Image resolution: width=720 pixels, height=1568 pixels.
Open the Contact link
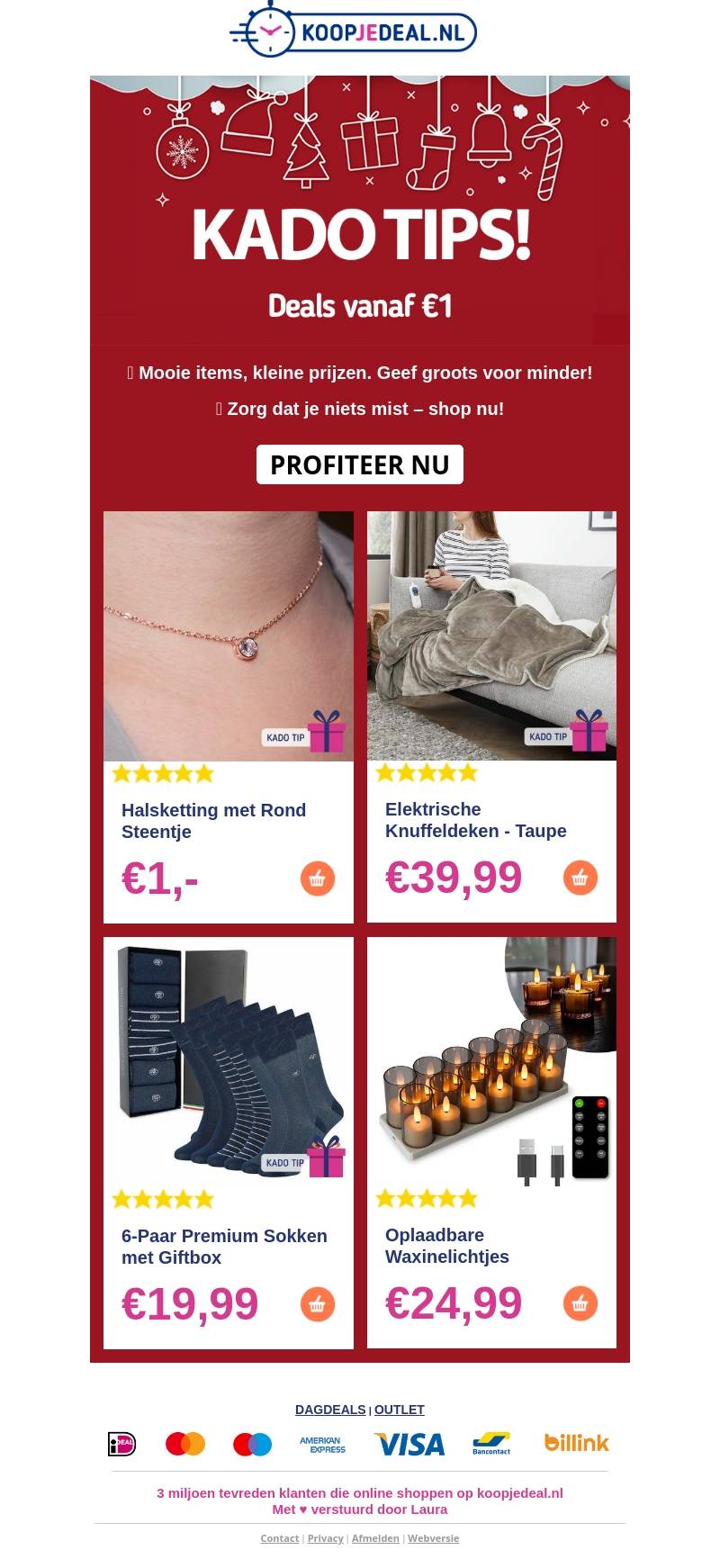coord(279,1538)
